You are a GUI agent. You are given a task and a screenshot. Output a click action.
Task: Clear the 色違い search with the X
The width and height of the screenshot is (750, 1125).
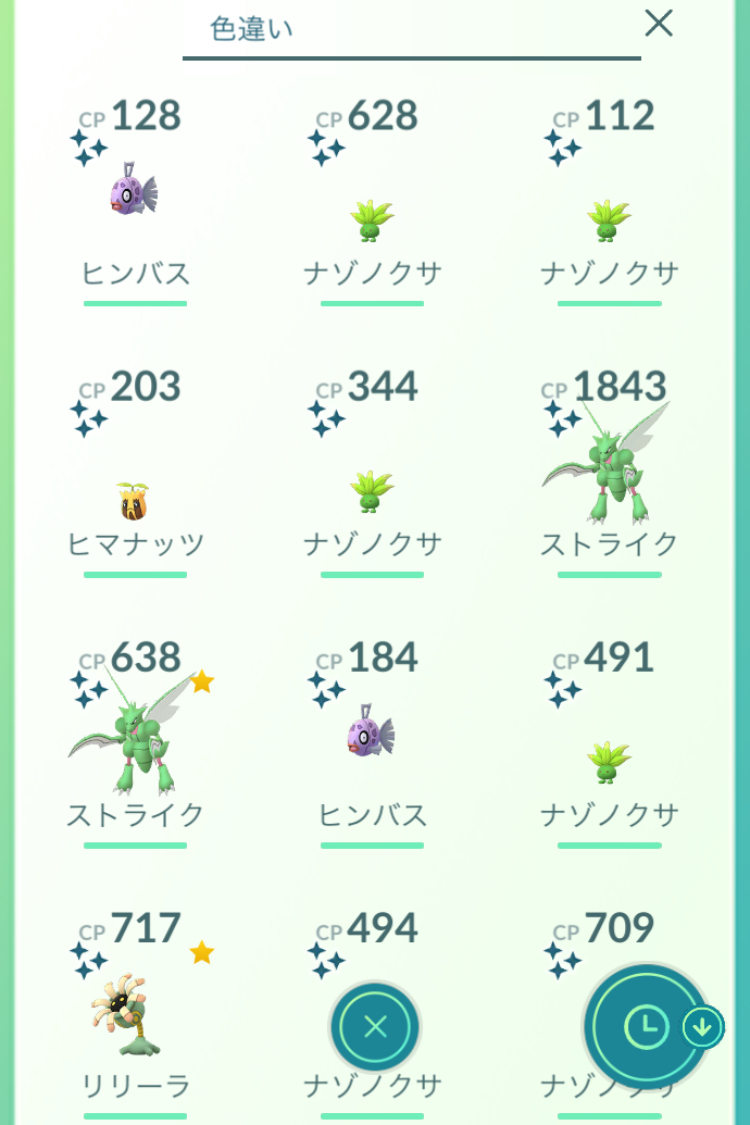[x=658, y=24]
